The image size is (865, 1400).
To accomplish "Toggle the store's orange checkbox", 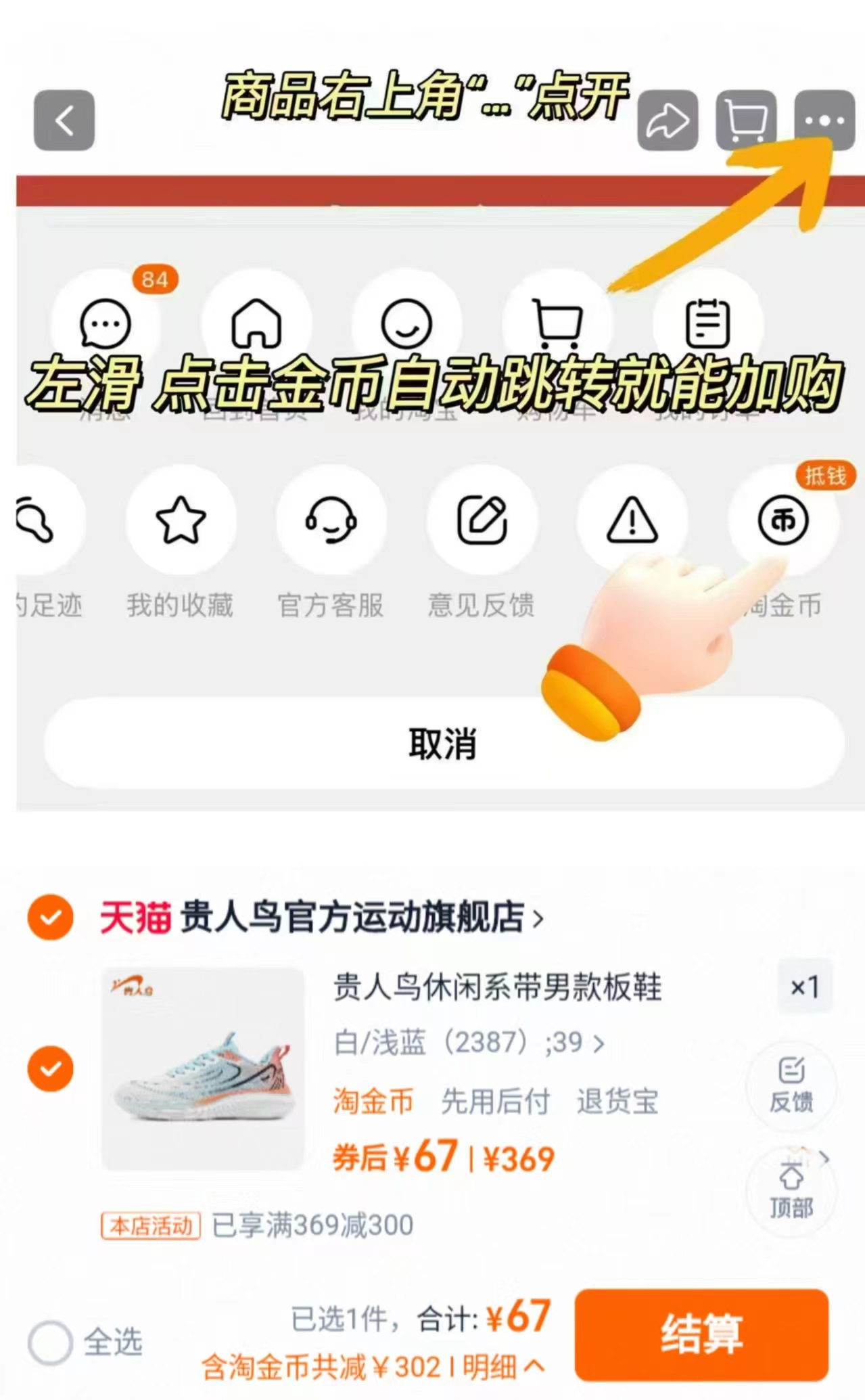I will tap(51, 918).
